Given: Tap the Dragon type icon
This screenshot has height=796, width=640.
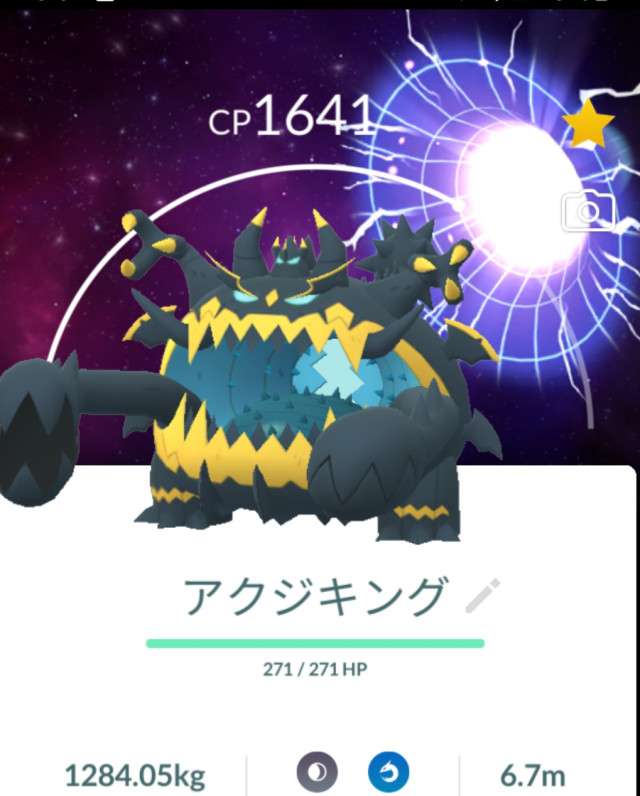Looking at the screenshot, I should tap(389, 772).
